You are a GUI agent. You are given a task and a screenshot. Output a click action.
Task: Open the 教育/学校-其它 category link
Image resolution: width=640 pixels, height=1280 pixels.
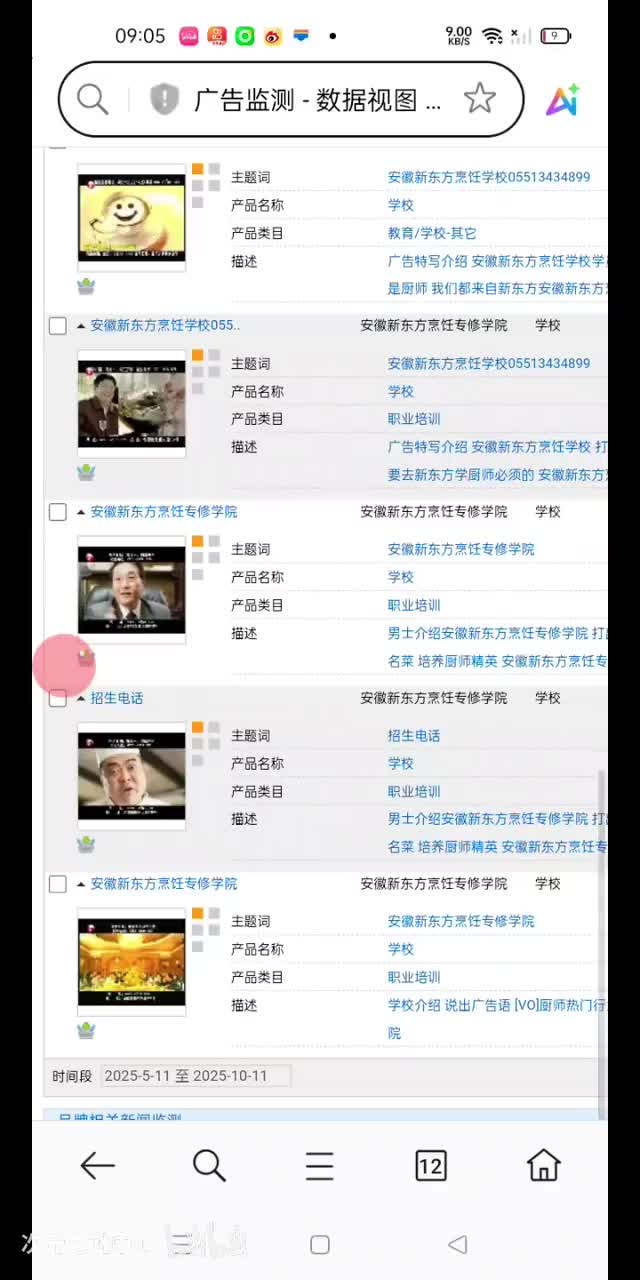[431, 233]
